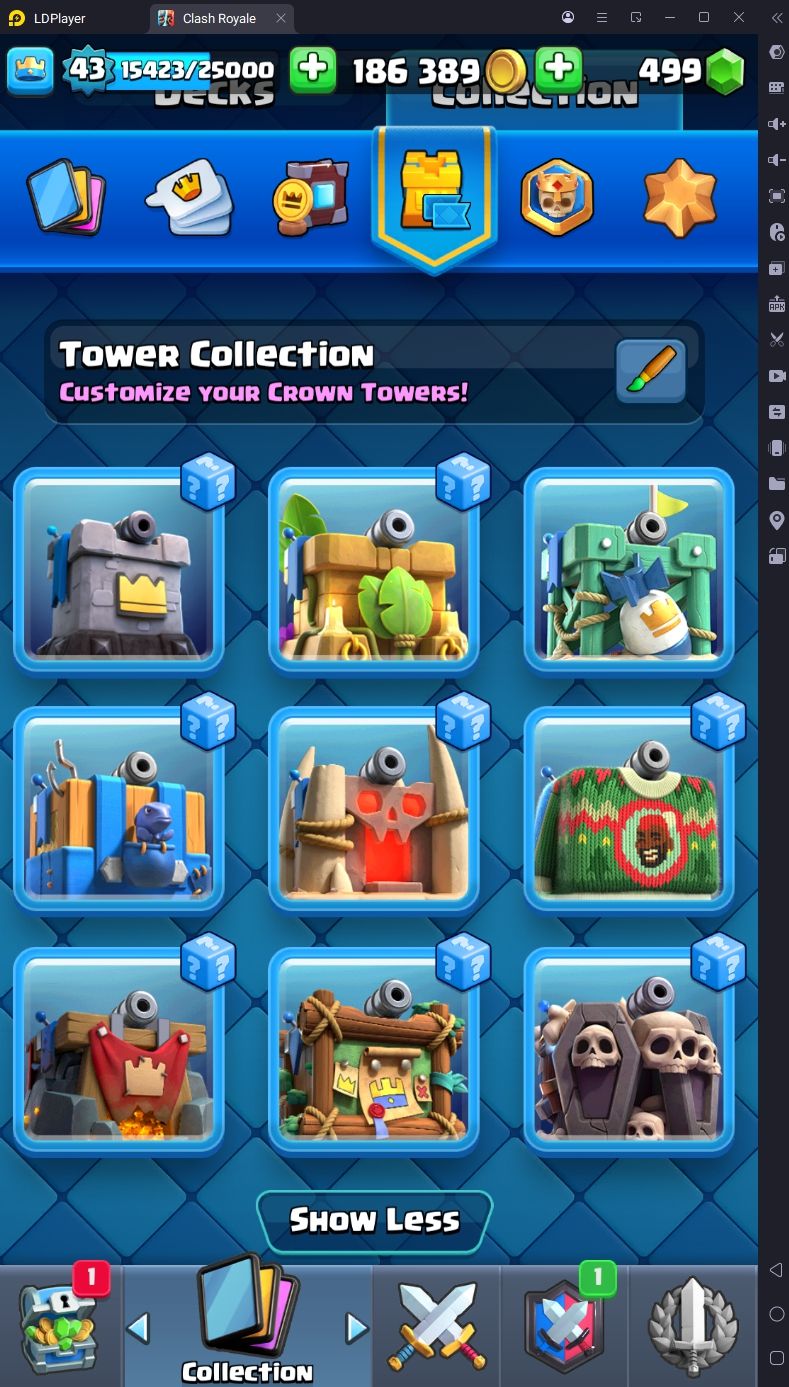The image size is (789, 1387).
Task: Add more gold with the plus button
Action: tap(559, 69)
